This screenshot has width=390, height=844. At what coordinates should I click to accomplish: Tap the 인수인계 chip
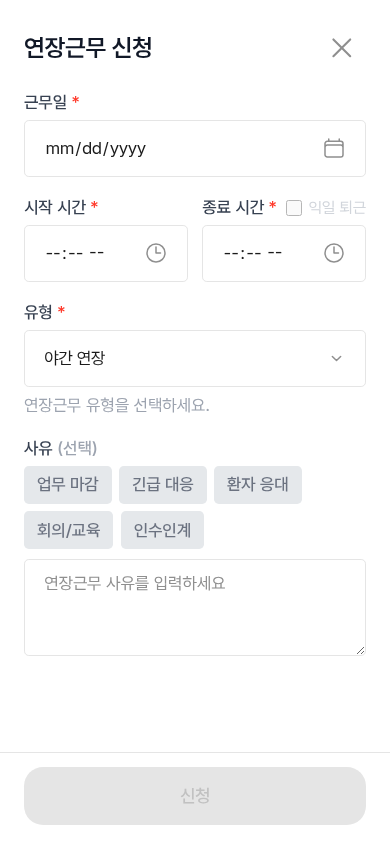pyautogui.click(x=162, y=530)
